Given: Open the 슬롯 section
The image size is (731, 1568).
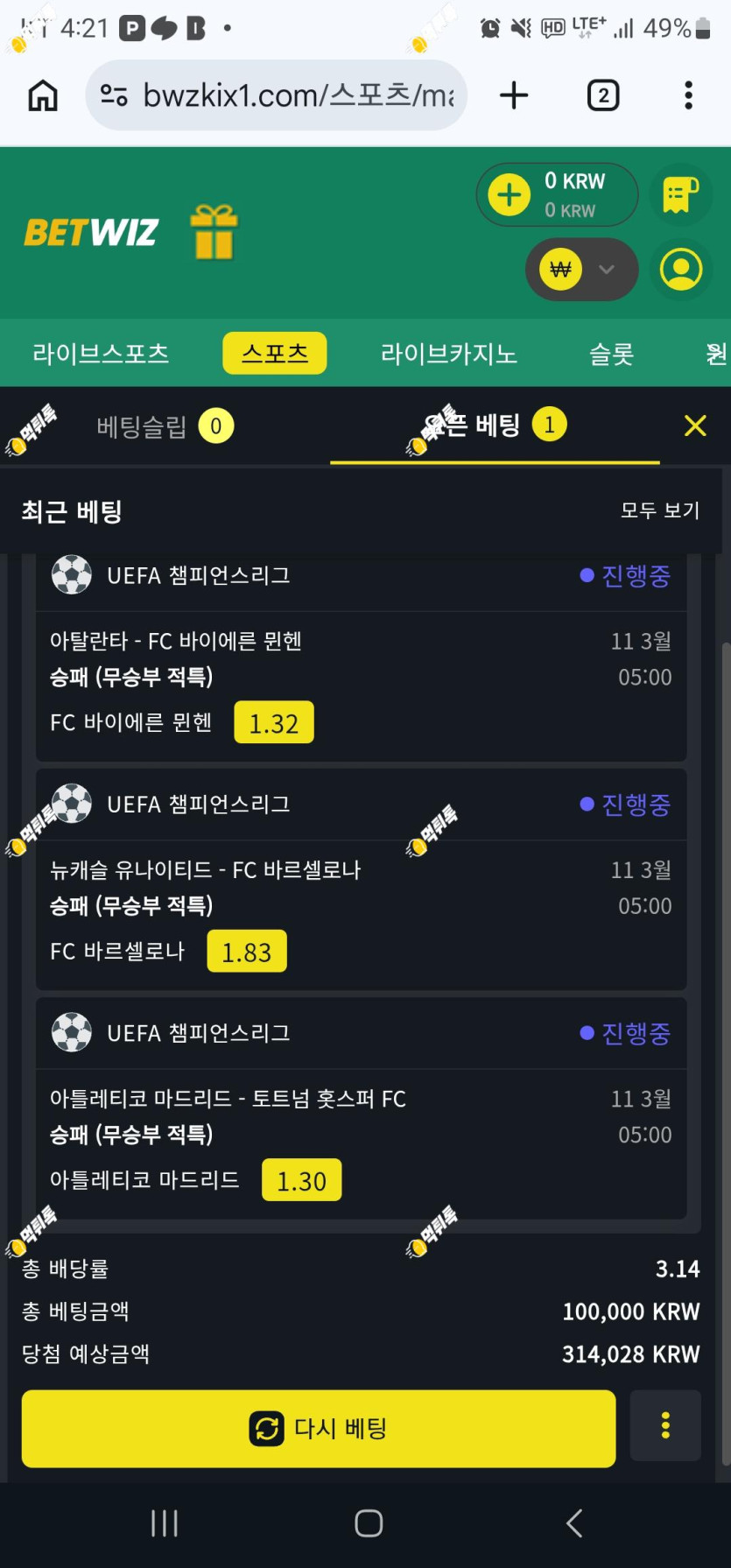Looking at the screenshot, I should click(x=611, y=354).
